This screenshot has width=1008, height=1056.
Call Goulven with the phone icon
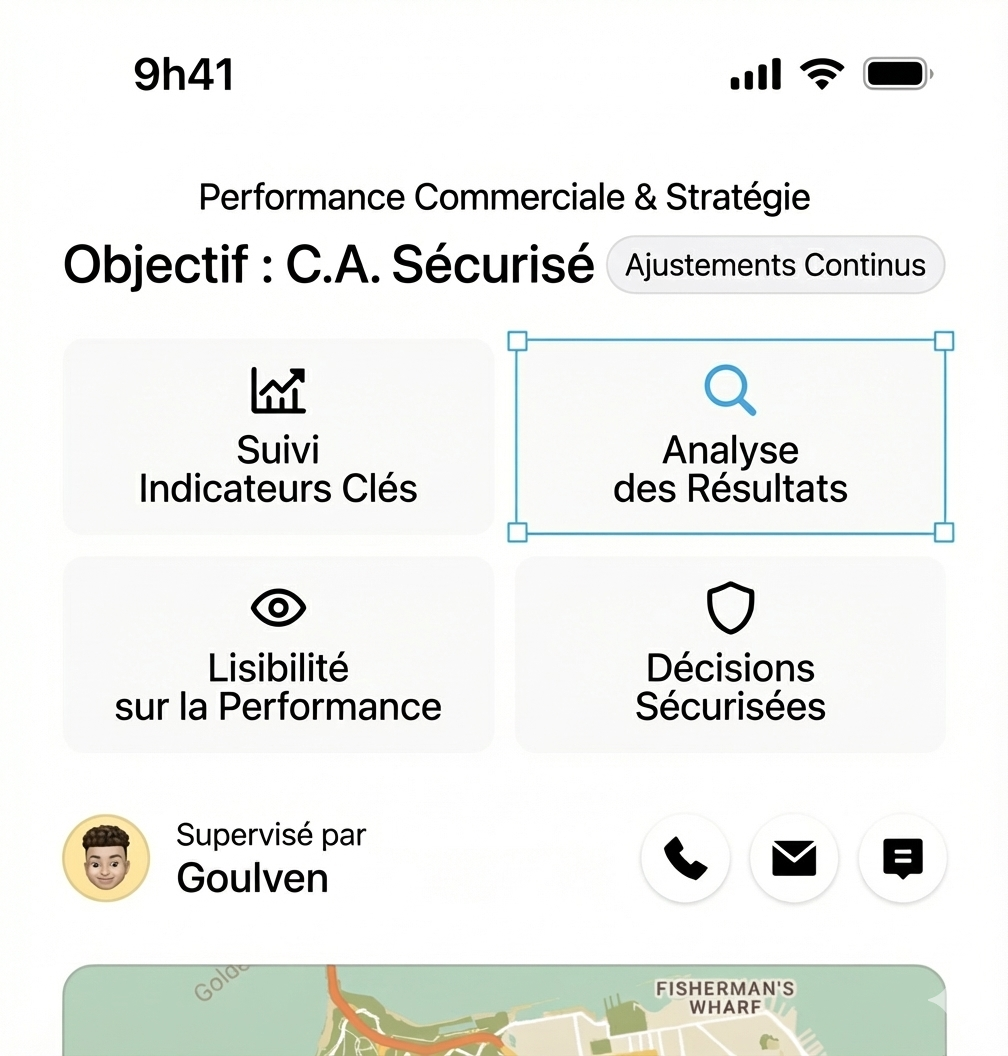click(685, 858)
